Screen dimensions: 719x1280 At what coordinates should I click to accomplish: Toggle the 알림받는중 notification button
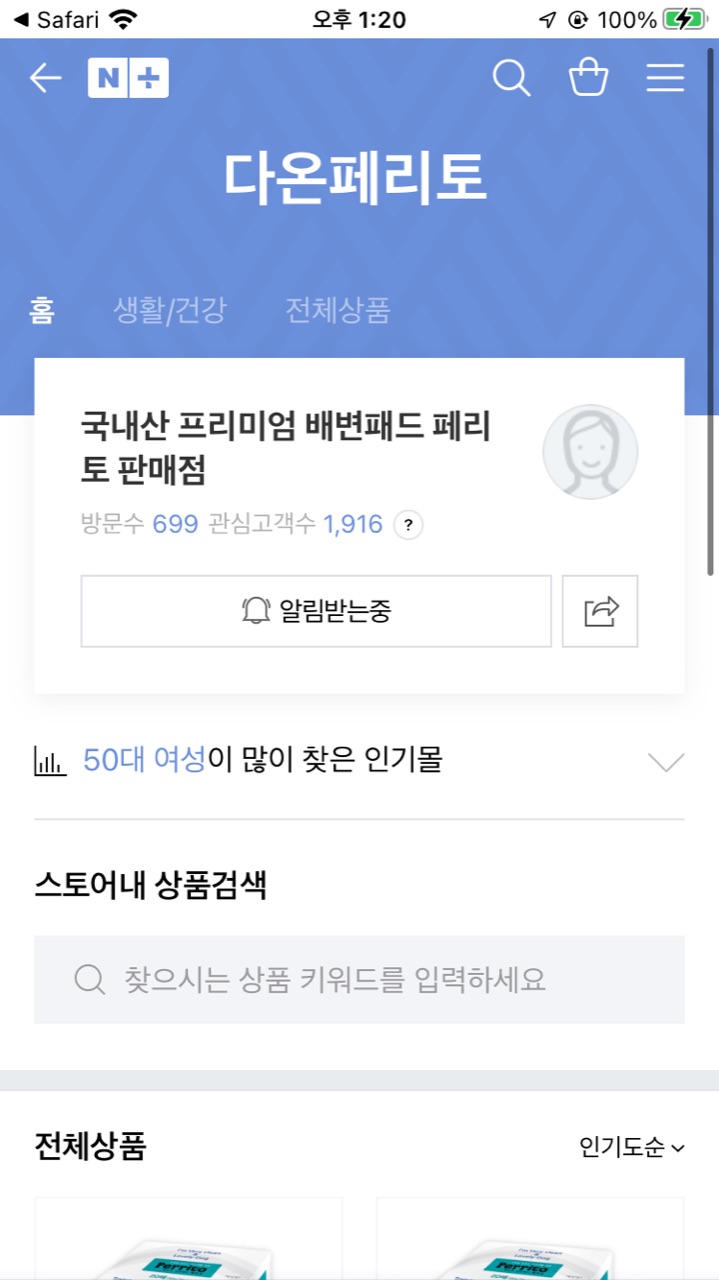316,611
